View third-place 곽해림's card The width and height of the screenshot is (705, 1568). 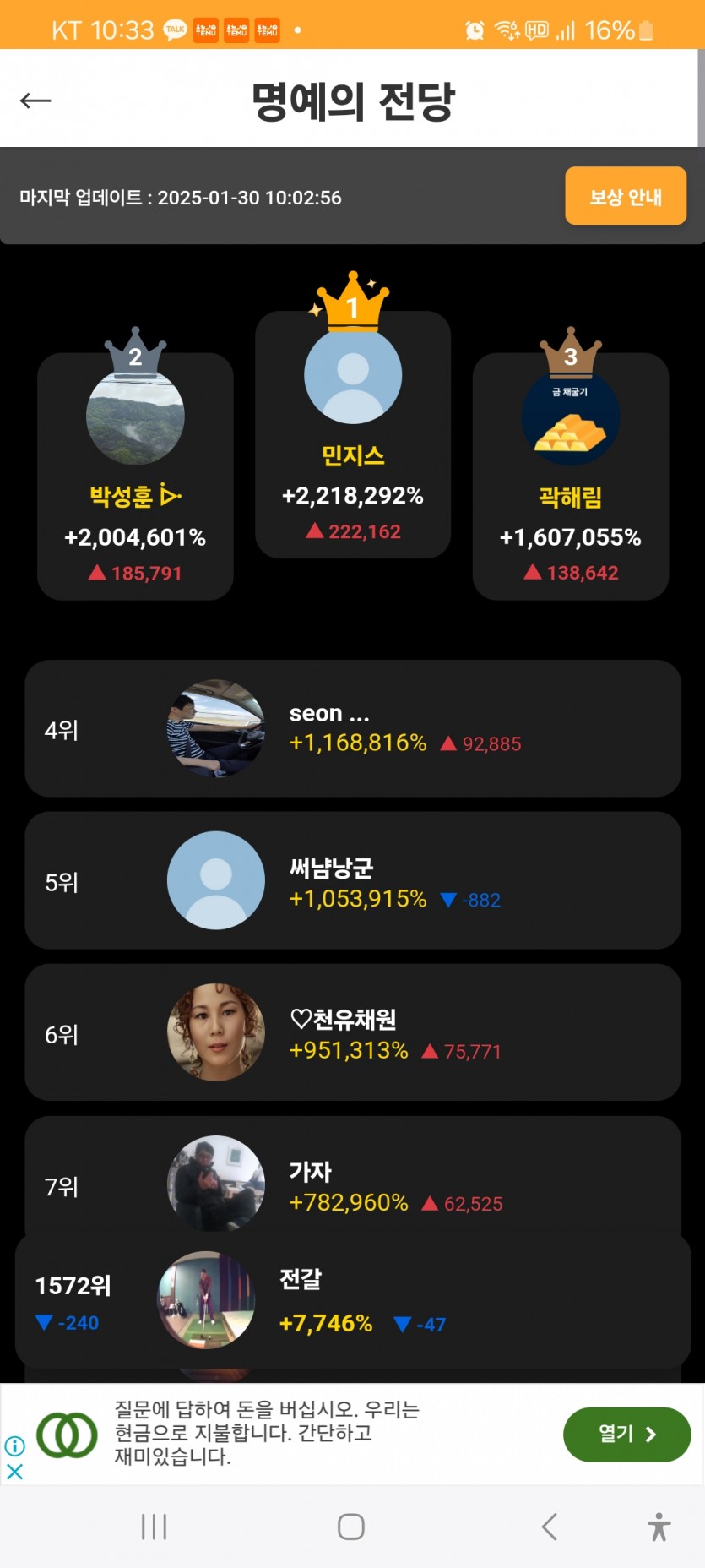coord(571,476)
